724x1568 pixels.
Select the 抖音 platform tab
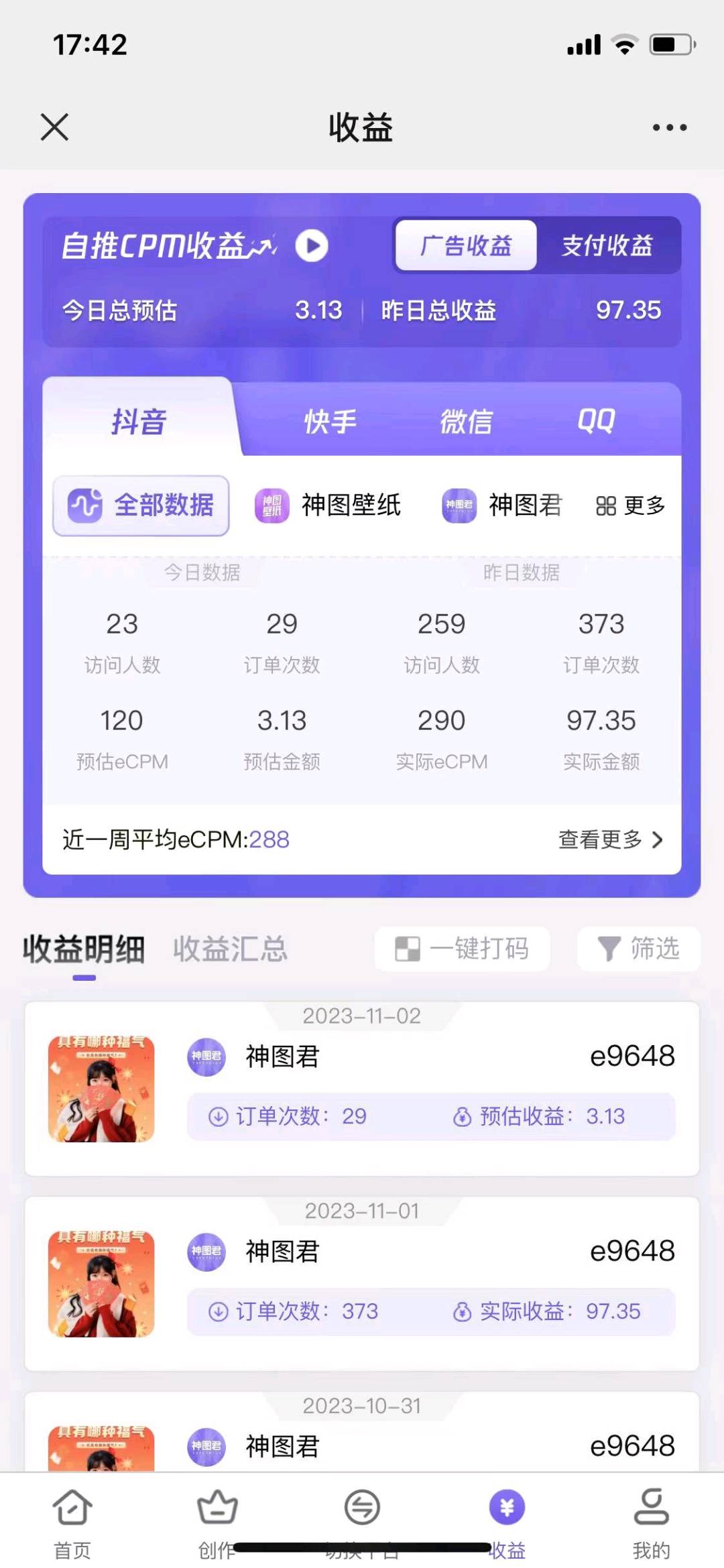tap(139, 422)
